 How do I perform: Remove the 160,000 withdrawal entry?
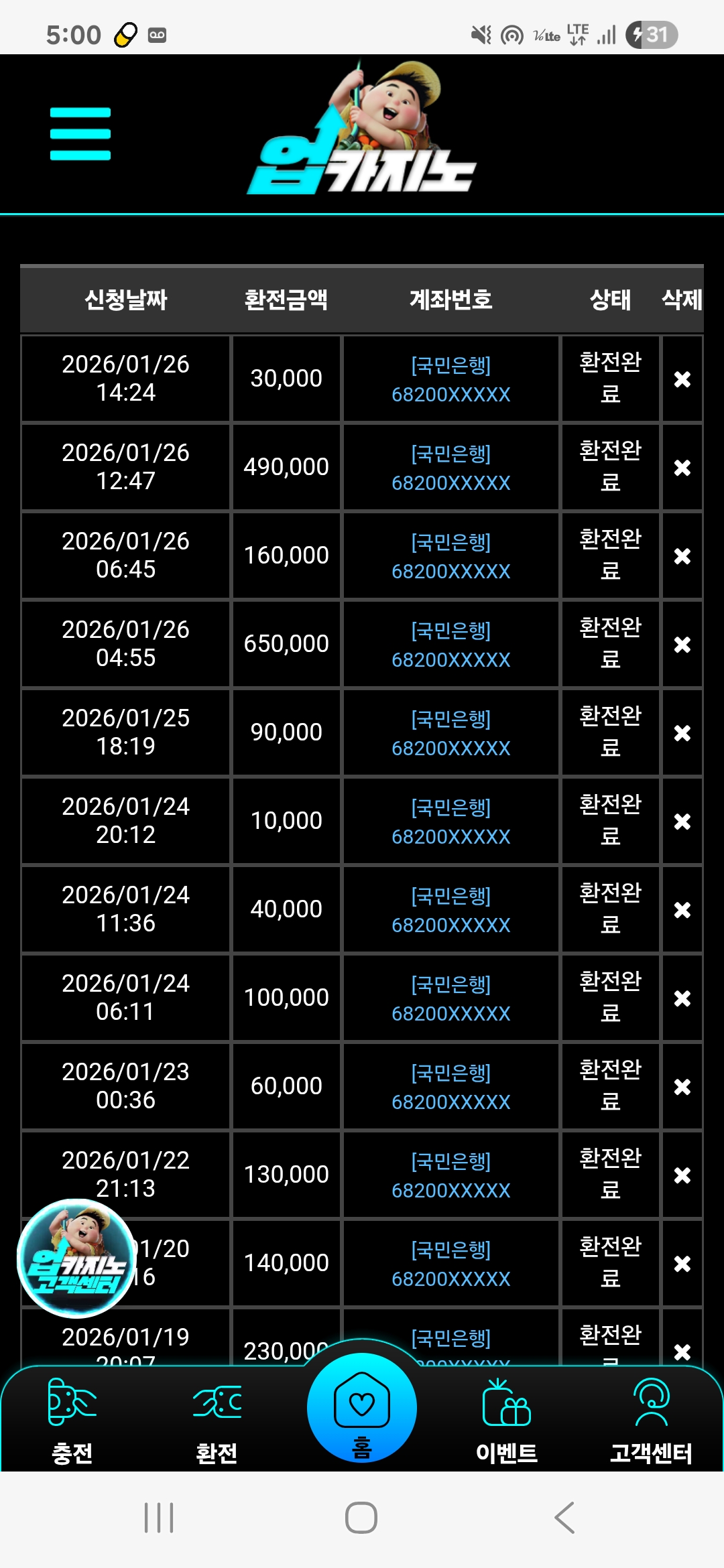[682, 556]
